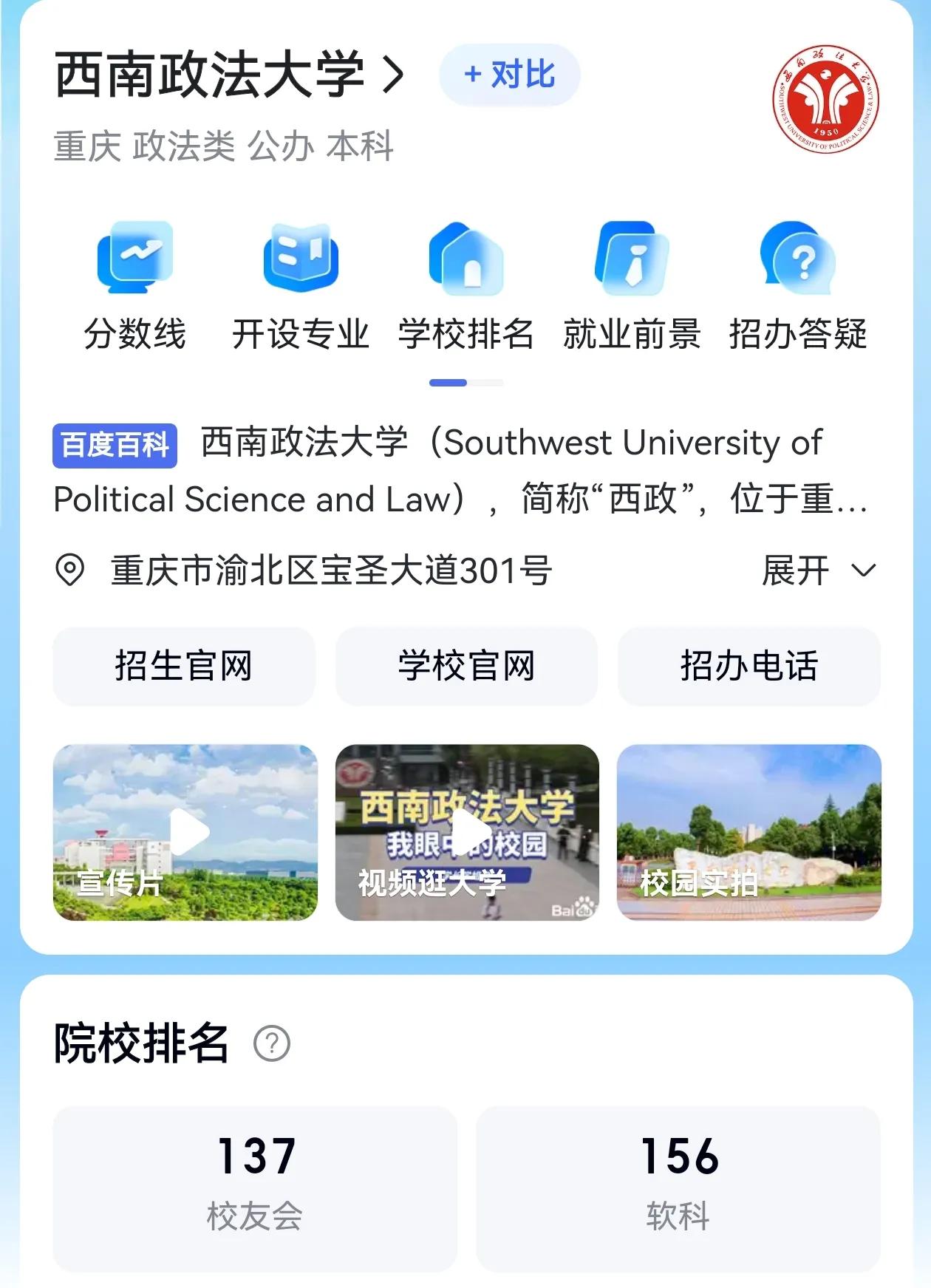
Task: Add school to 对比 comparison
Action: (509, 75)
